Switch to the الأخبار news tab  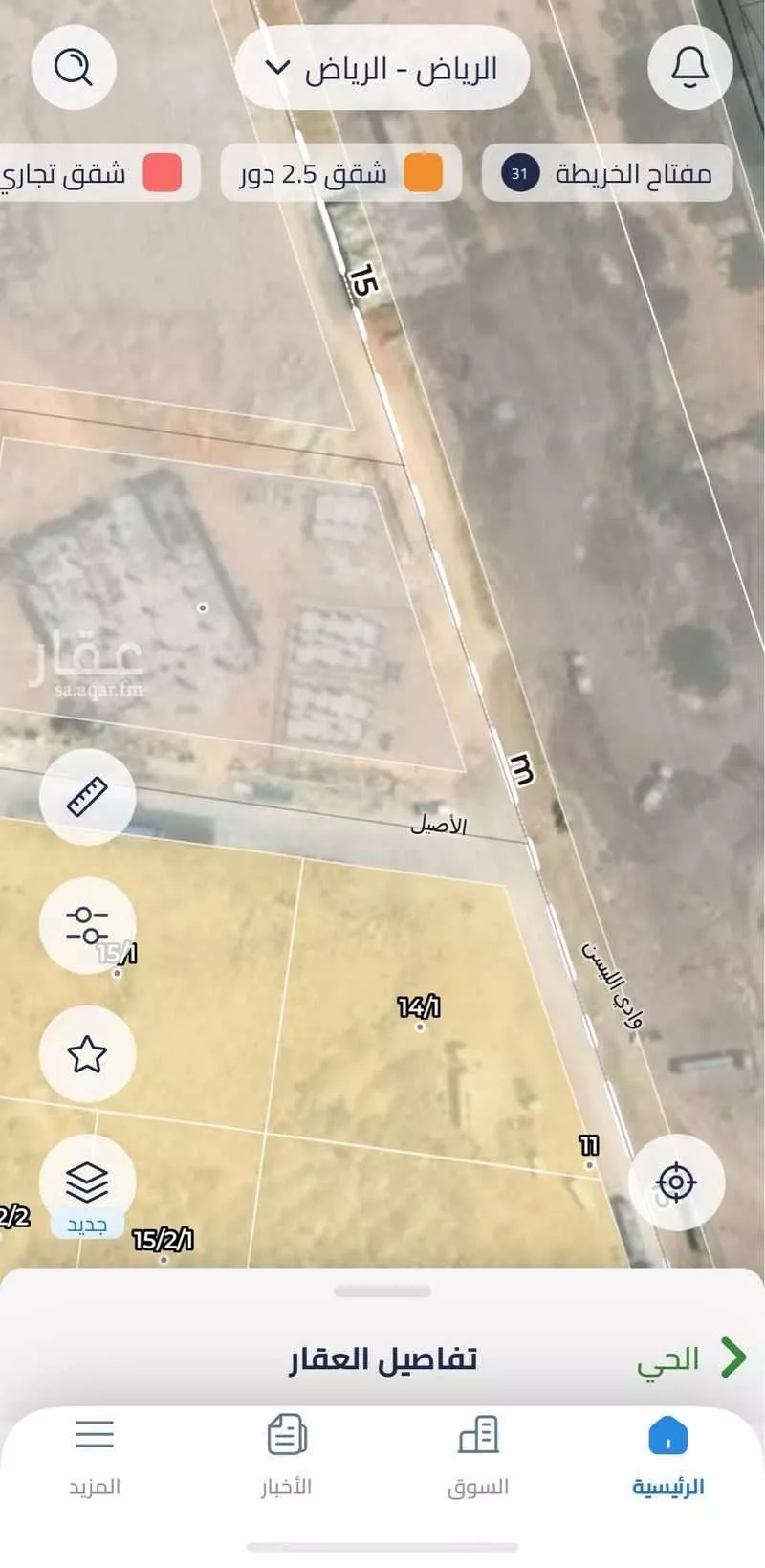tap(287, 1454)
